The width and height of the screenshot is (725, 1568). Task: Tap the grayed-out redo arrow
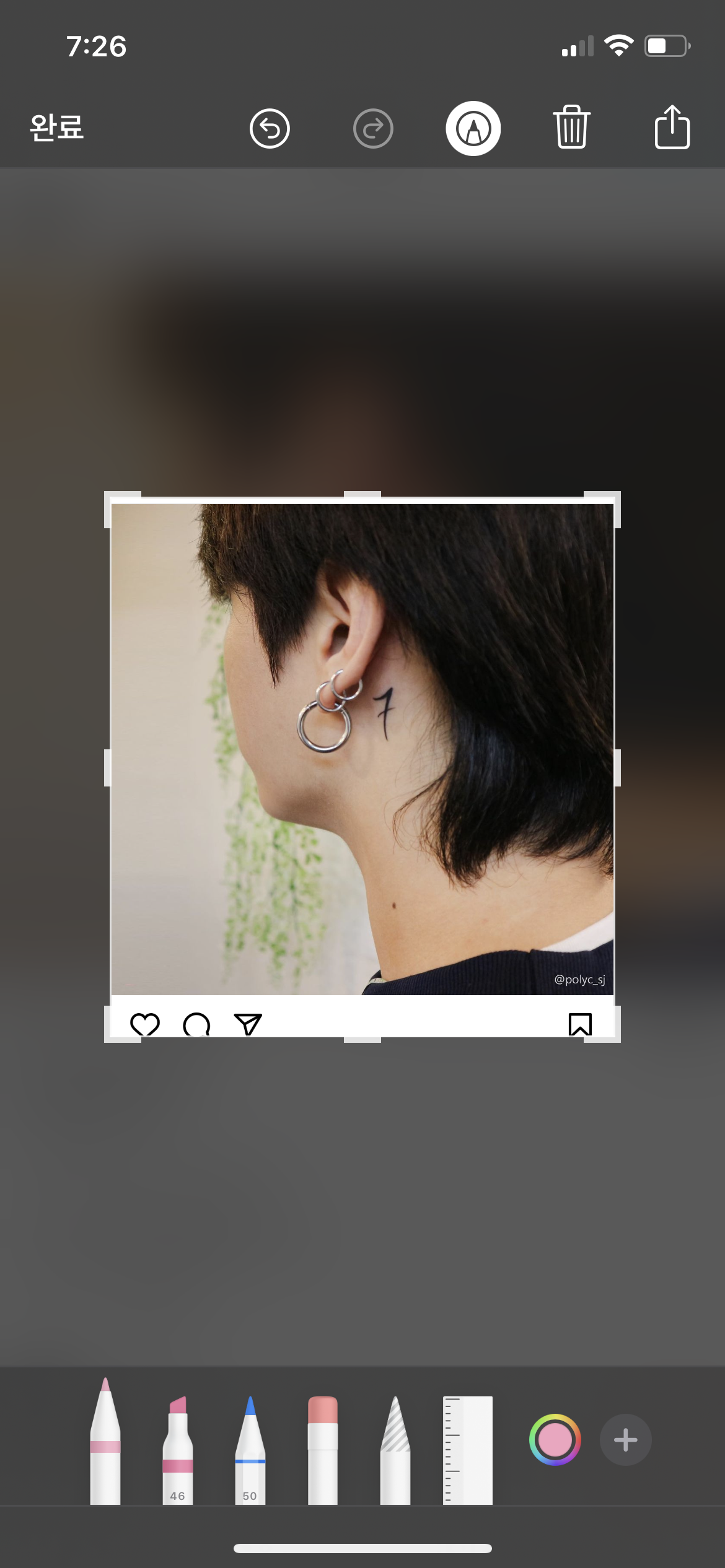coord(372,128)
